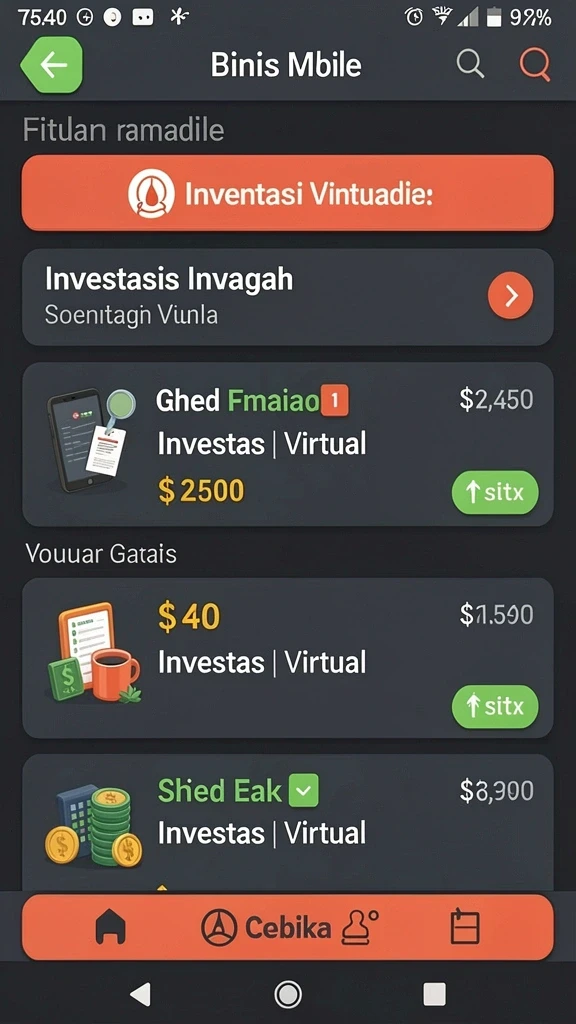Open the calendar tab in bottom bar
The image size is (576, 1024).
466,927
